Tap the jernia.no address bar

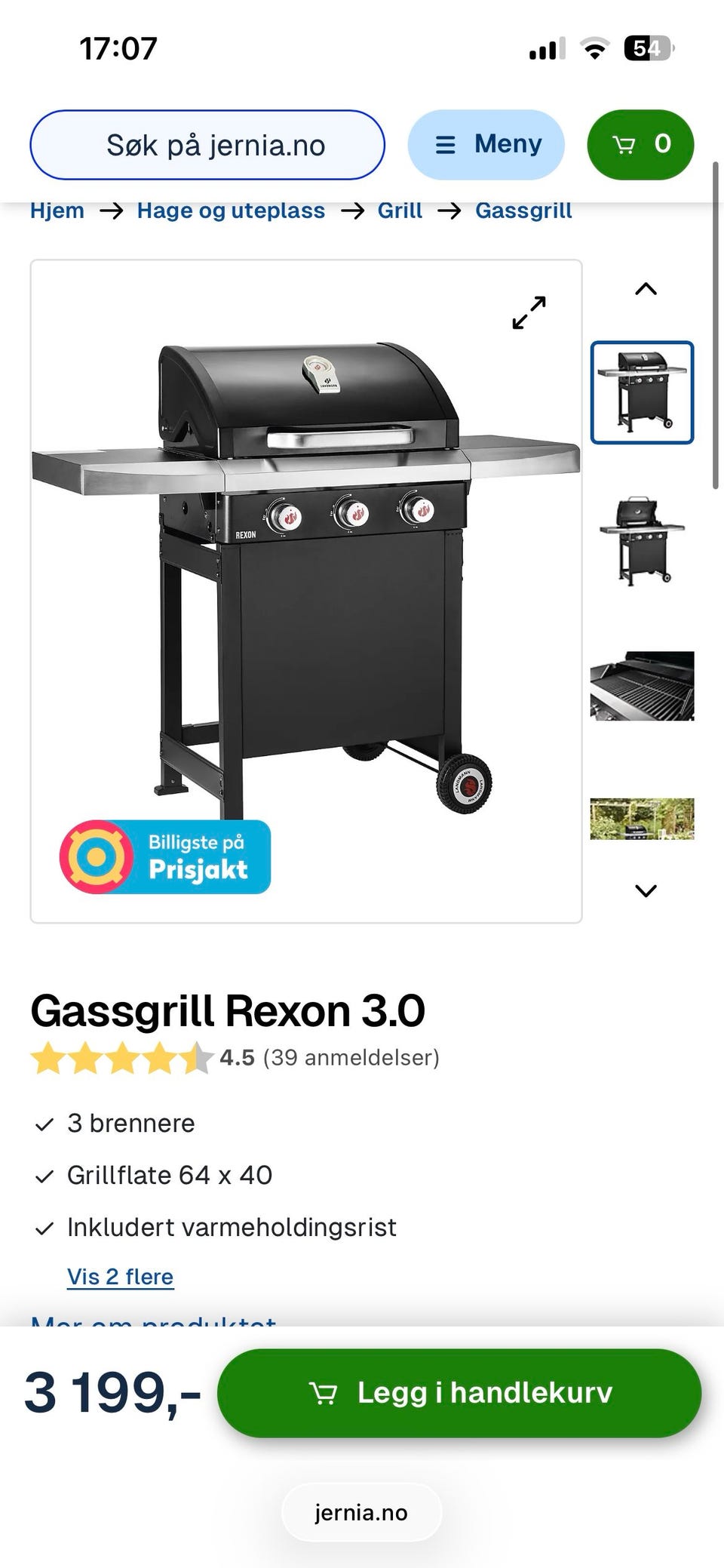tap(361, 1512)
